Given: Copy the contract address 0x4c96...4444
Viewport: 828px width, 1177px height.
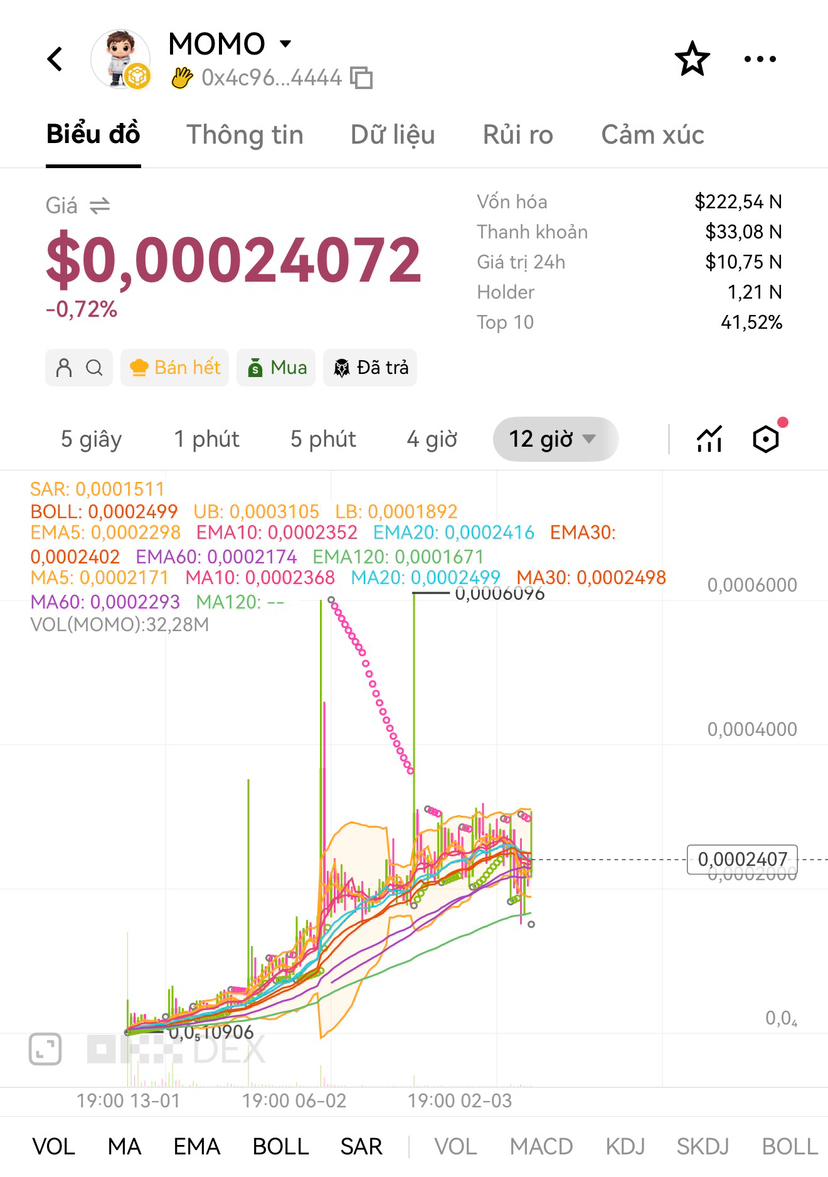Looking at the screenshot, I should coord(362,78).
